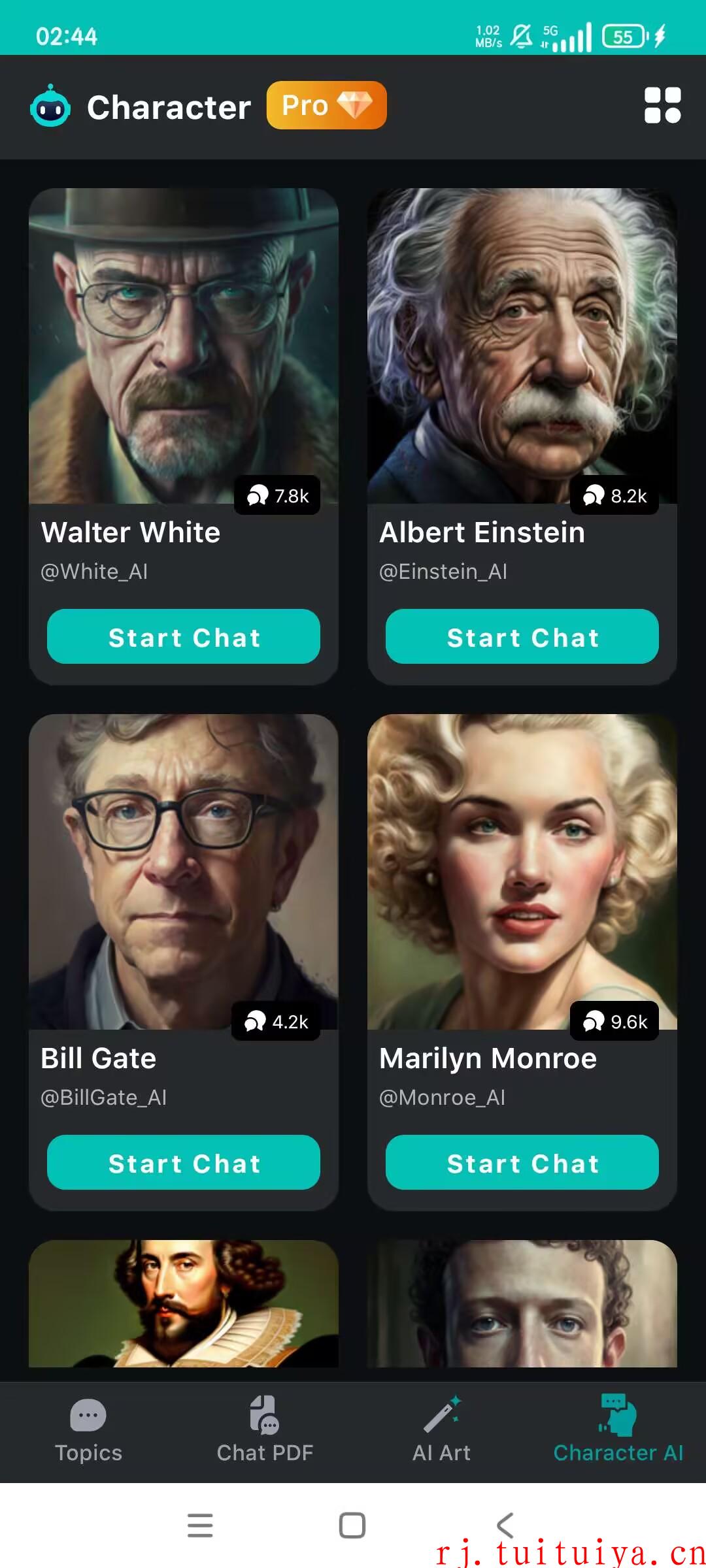This screenshot has height=1568, width=706.
Task: Open Bill Gate character portrait
Action: (184, 872)
